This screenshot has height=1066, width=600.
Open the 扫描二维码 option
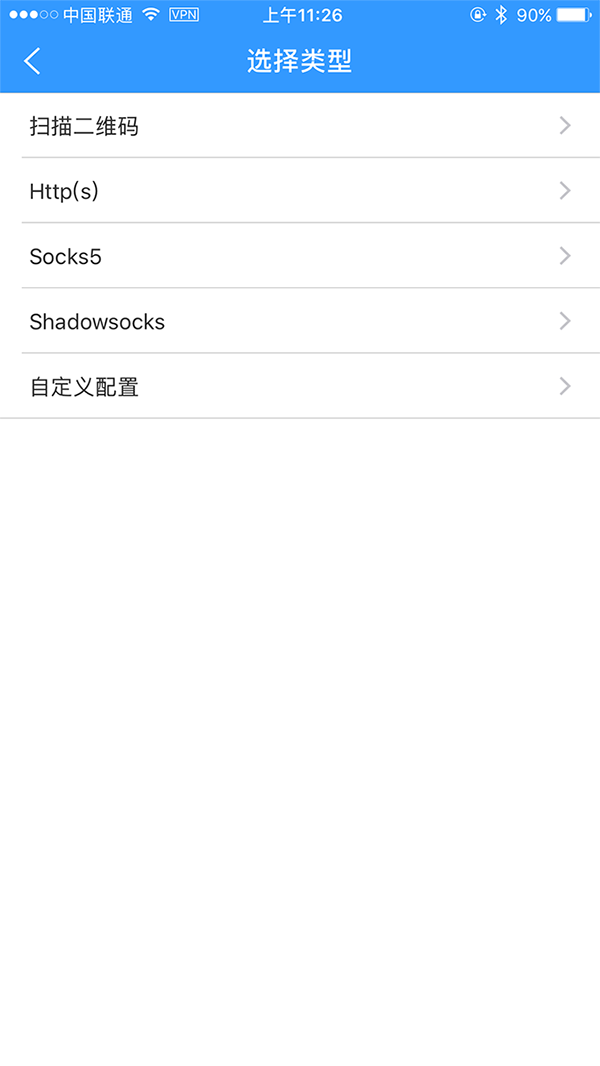[300, 126]
